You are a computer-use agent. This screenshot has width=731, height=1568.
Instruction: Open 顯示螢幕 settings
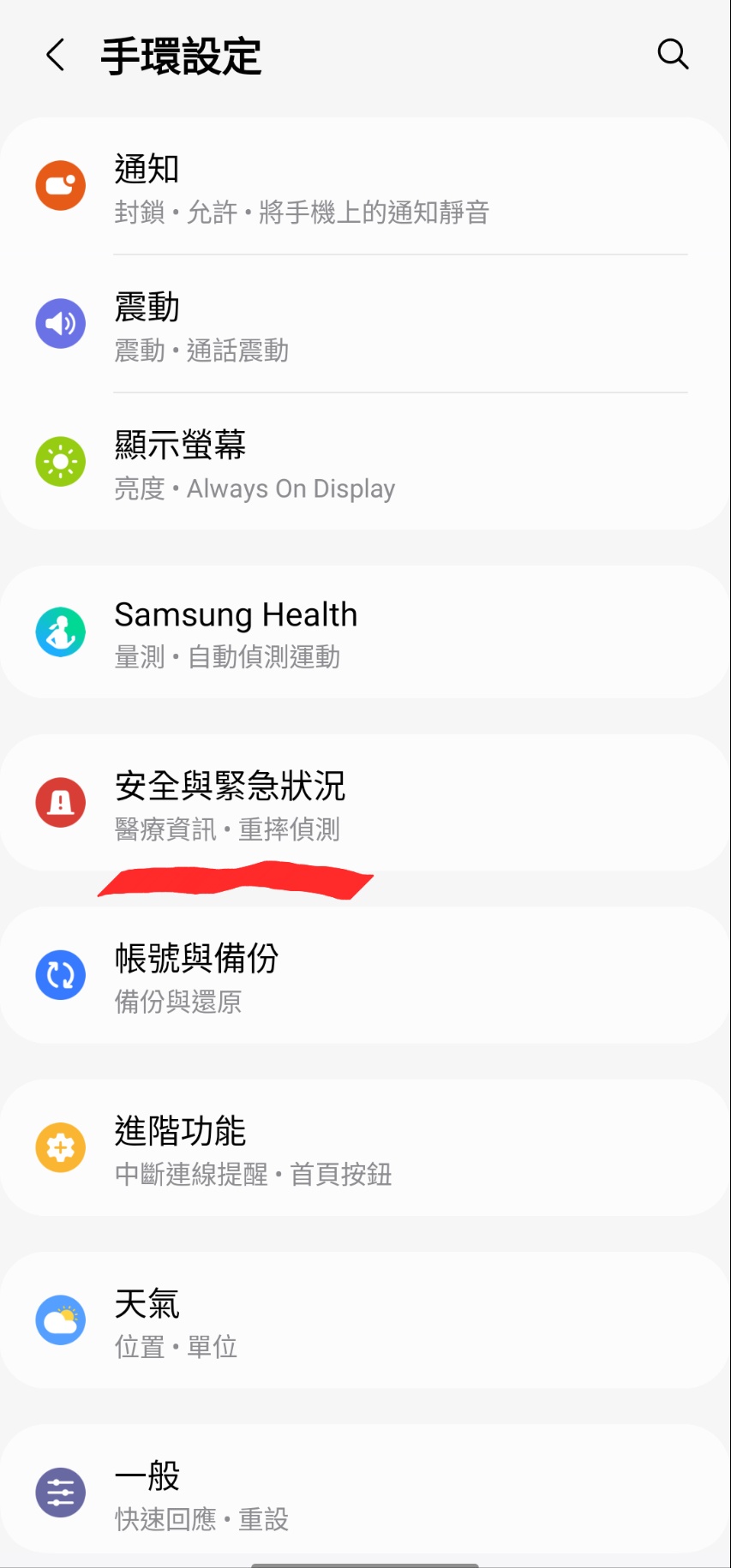tap(365, 464)
